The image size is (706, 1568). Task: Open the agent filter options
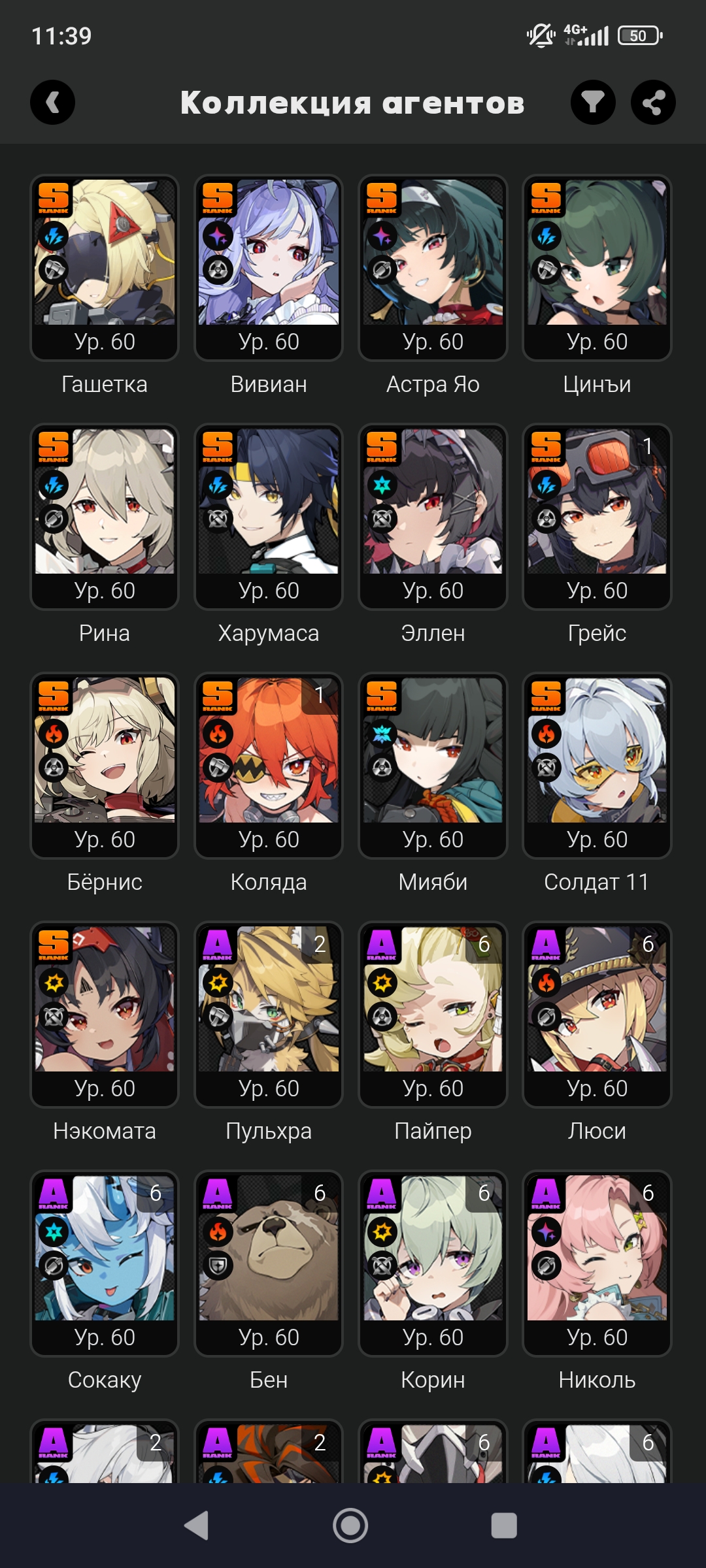(593, 103)
